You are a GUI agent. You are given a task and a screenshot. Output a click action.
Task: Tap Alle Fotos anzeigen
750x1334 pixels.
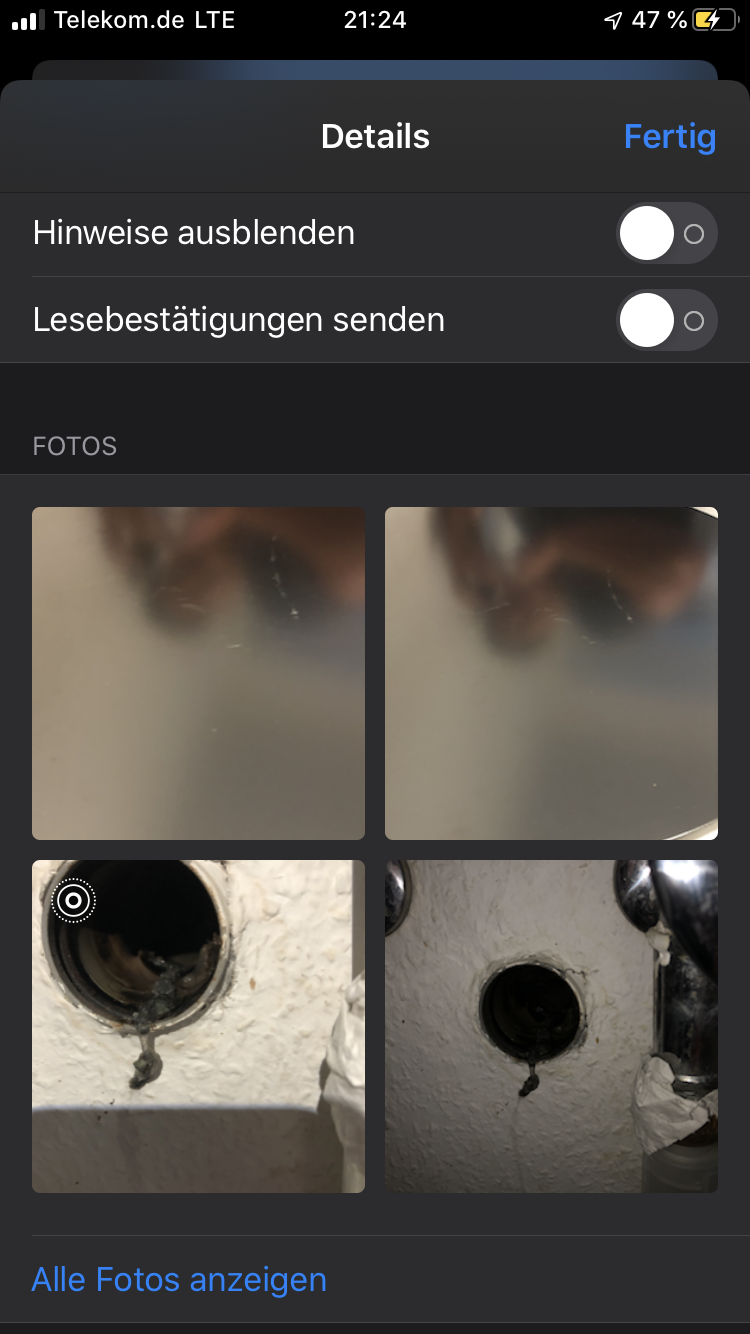[x=180, y=1279]
